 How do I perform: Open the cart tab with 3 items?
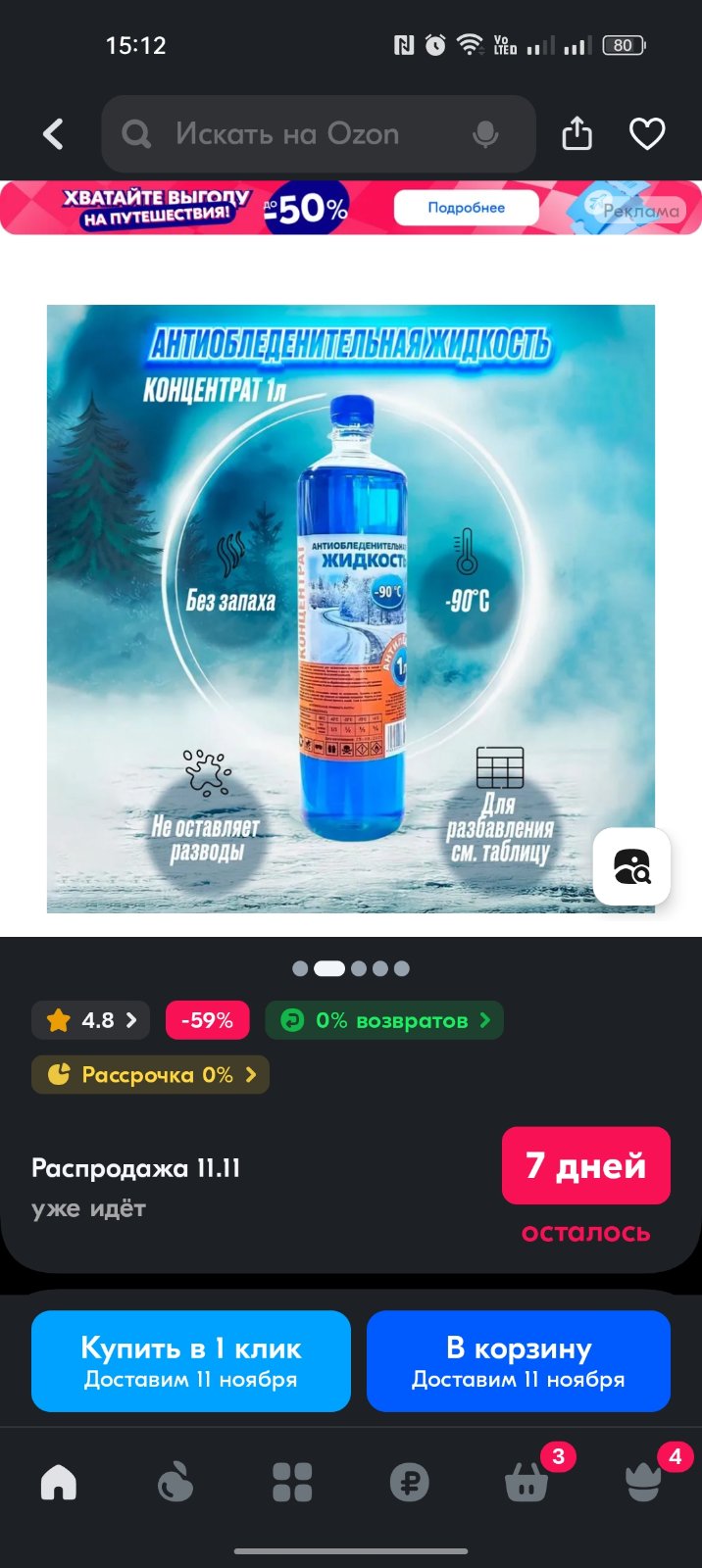pyautogui.click(x=527, y=1480)
